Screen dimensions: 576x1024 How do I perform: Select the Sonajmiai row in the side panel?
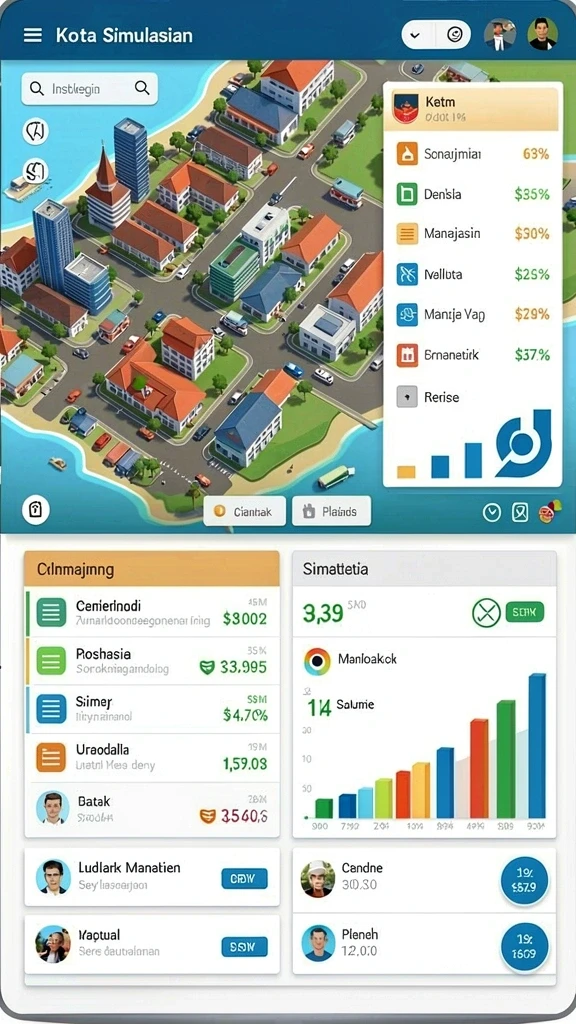click(472, 154)
